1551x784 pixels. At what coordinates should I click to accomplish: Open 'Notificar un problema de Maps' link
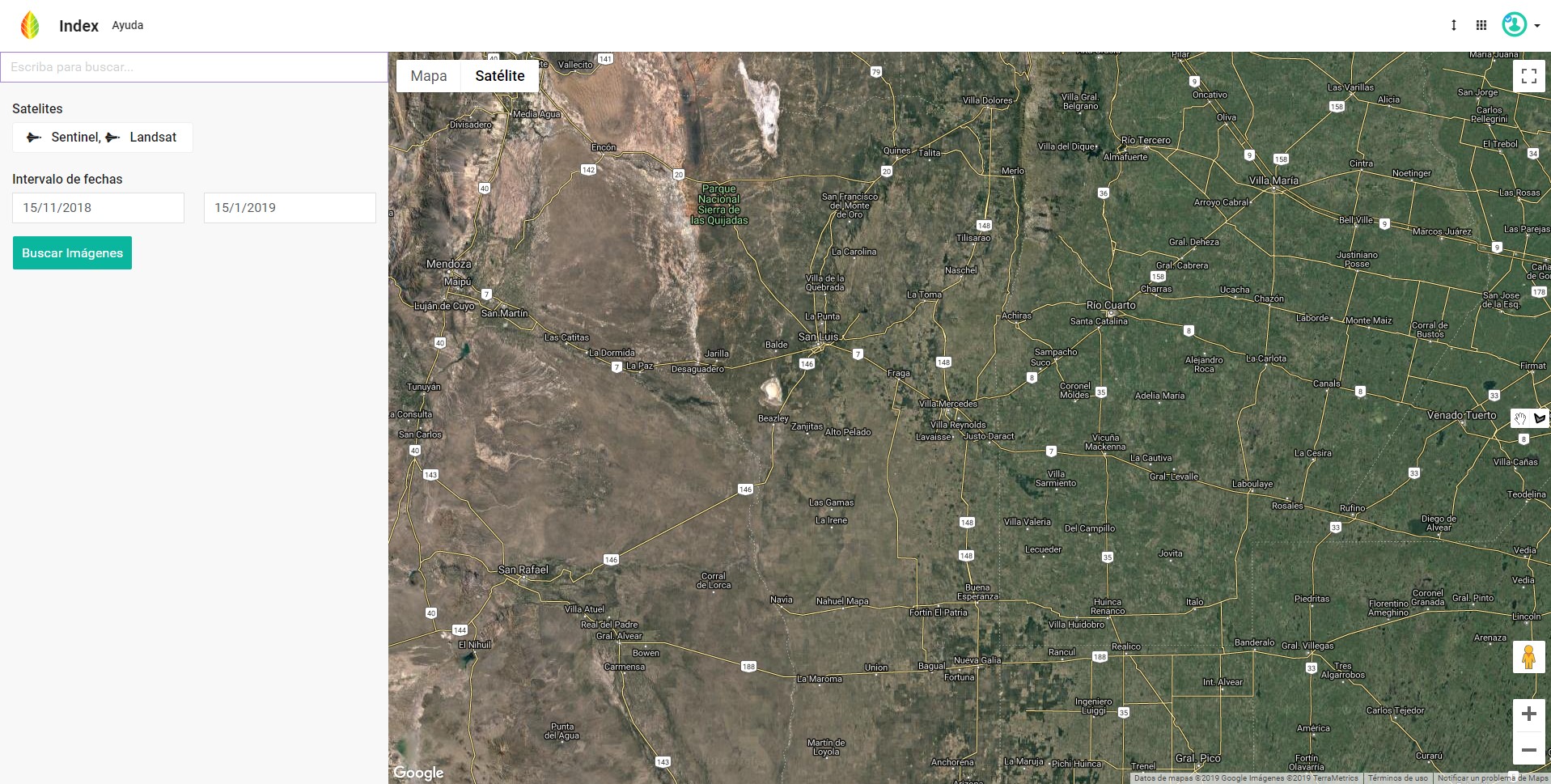click(x=1492, y=778)
